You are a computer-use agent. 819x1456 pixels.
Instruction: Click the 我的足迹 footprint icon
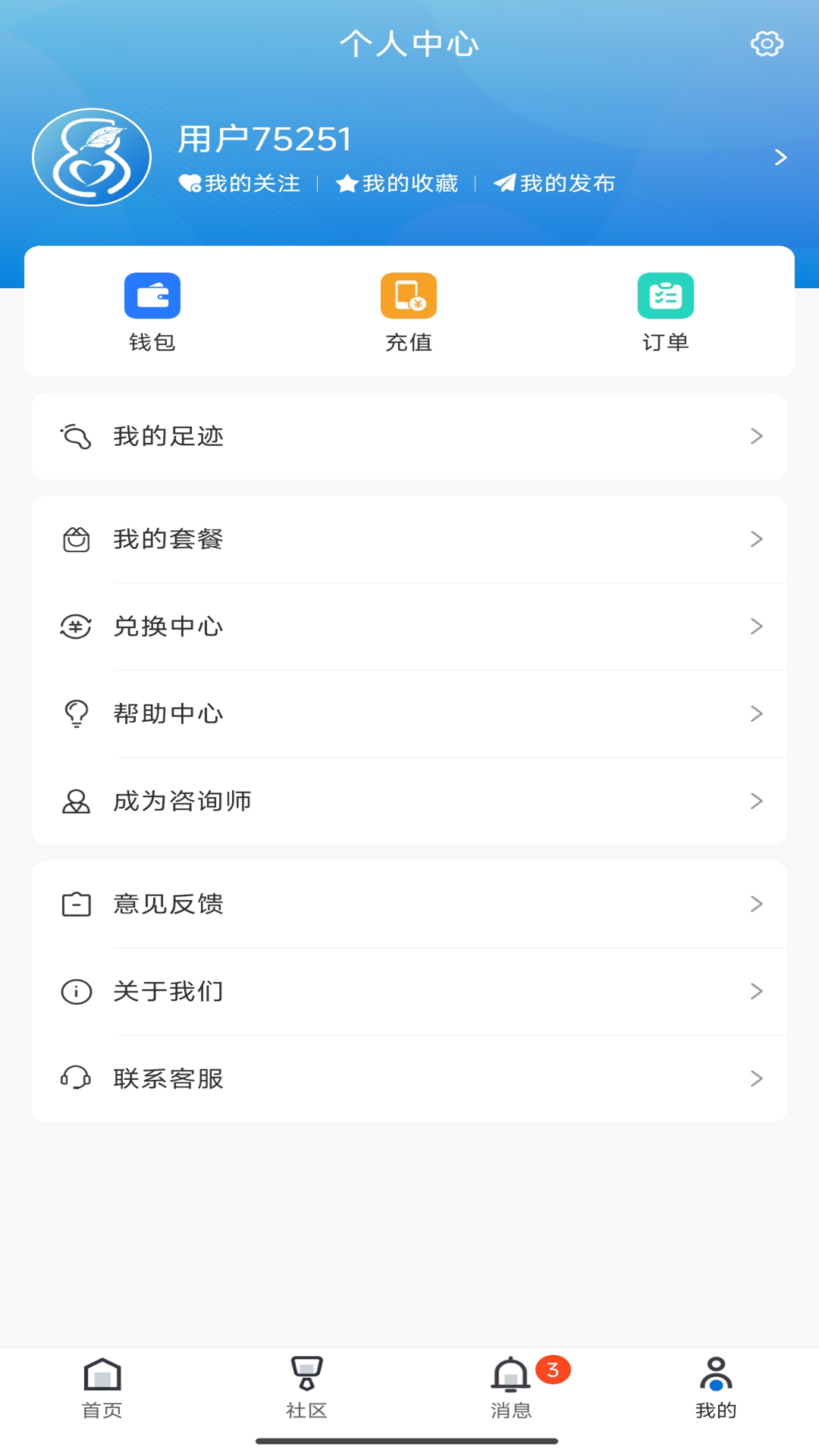pos(74,435)
